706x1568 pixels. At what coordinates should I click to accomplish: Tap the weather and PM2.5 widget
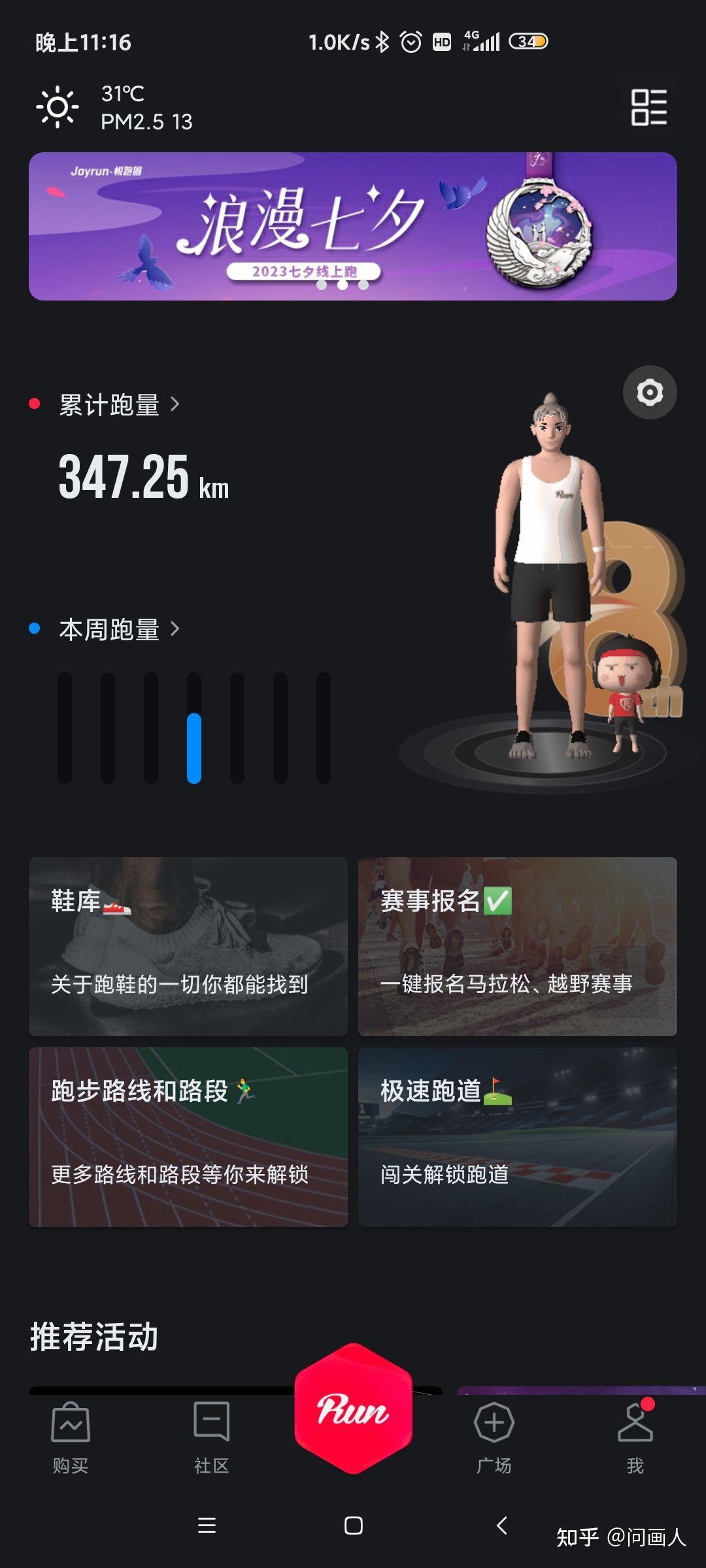[x=114, y=108]
